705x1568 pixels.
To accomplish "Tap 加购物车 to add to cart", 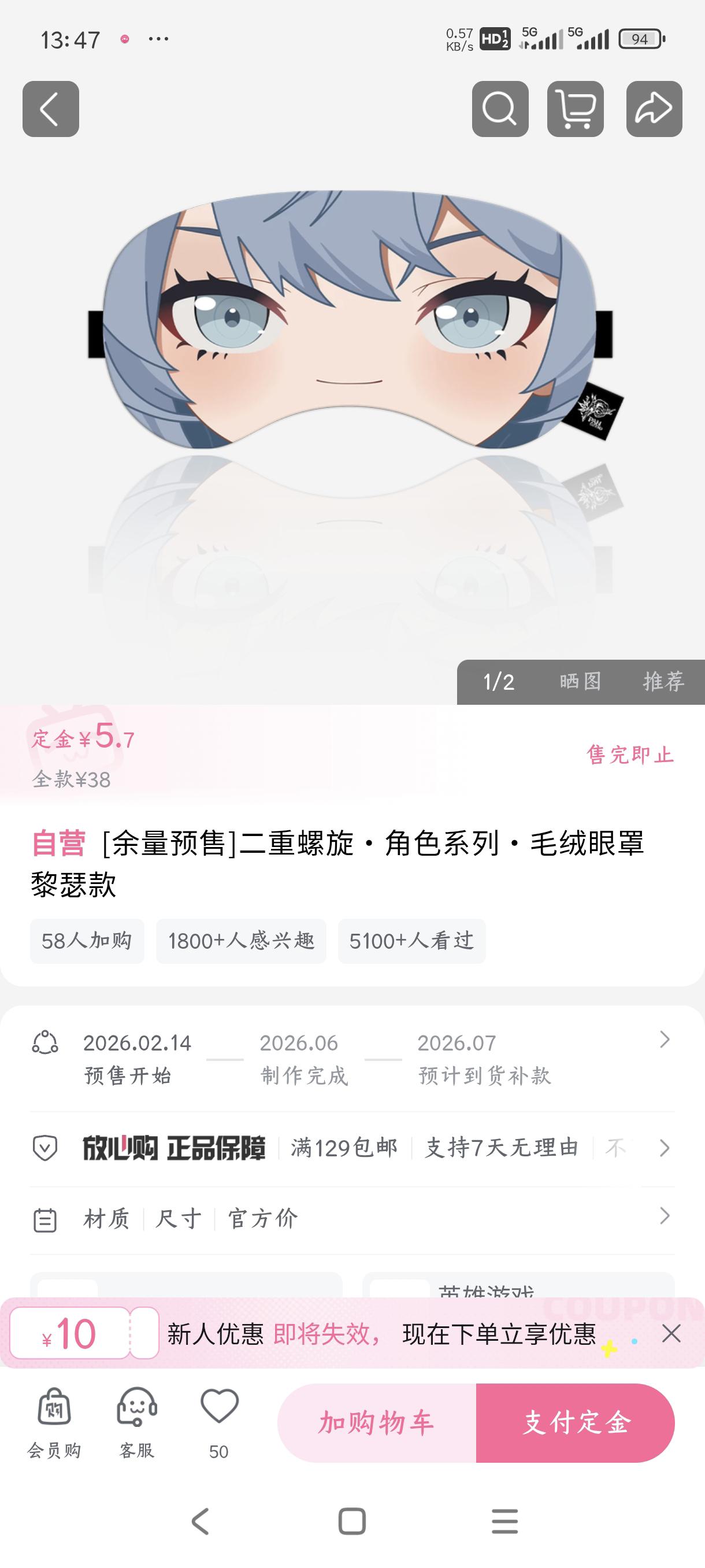I will click(377, 1423).
